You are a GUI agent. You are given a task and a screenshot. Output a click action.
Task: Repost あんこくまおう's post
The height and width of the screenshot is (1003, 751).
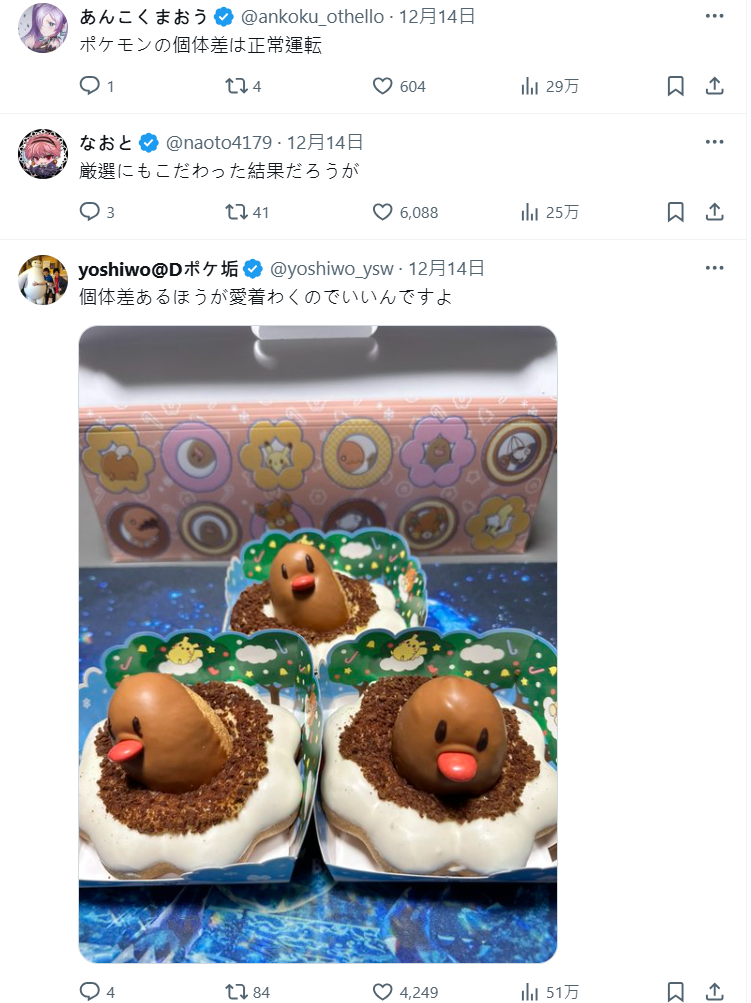point(236,86)
